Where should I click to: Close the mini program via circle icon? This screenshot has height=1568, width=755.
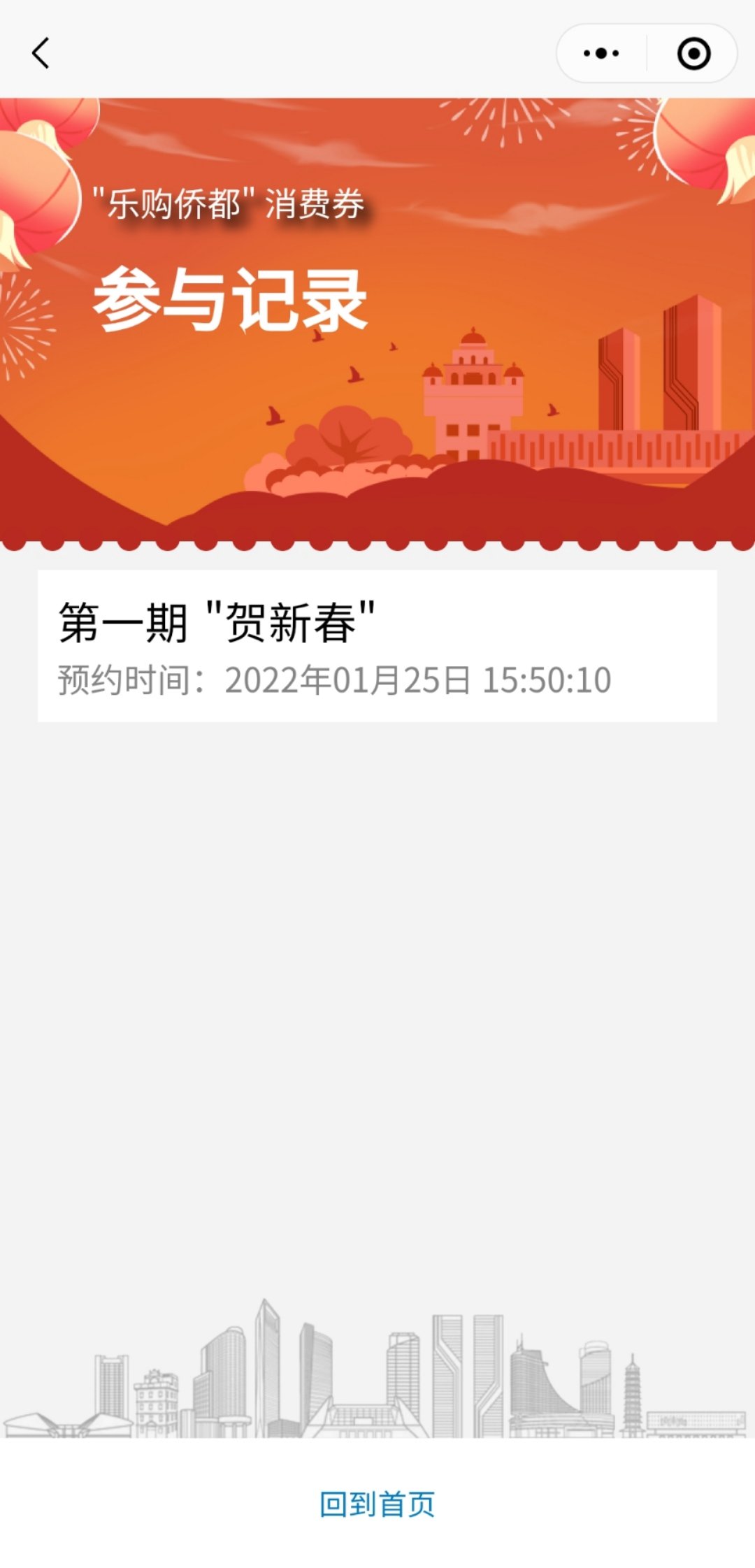click(693, 53)
